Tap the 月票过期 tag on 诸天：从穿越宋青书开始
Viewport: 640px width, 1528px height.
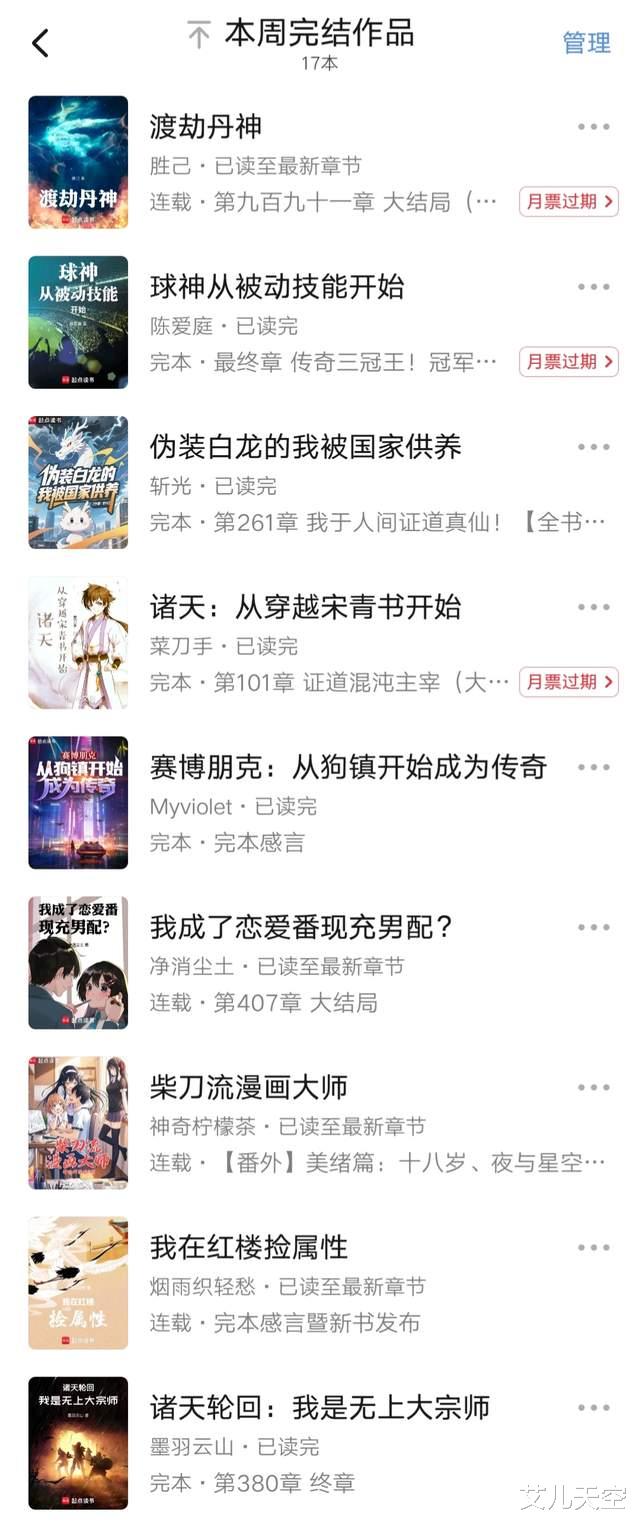(568, 681)
